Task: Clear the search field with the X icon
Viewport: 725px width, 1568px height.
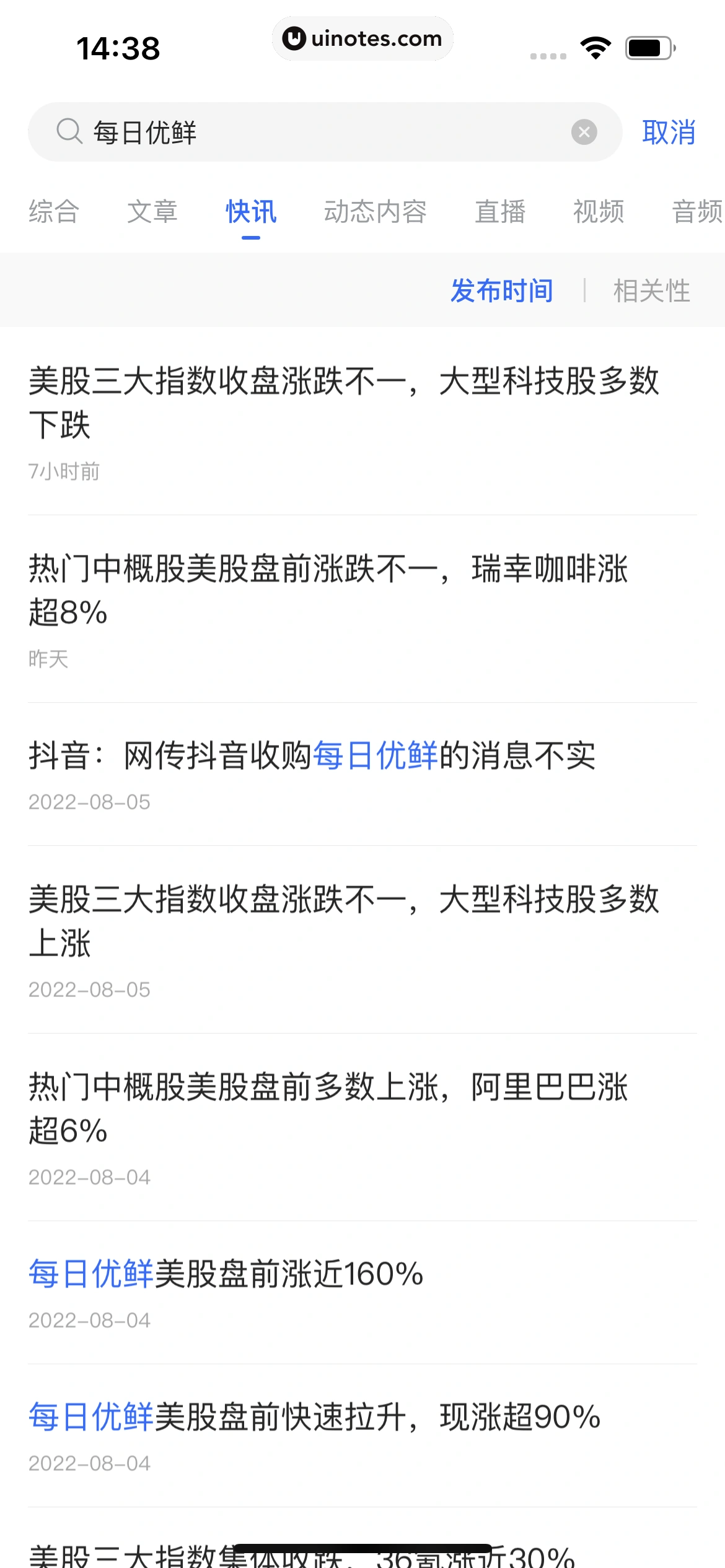Action: point(583,131)
